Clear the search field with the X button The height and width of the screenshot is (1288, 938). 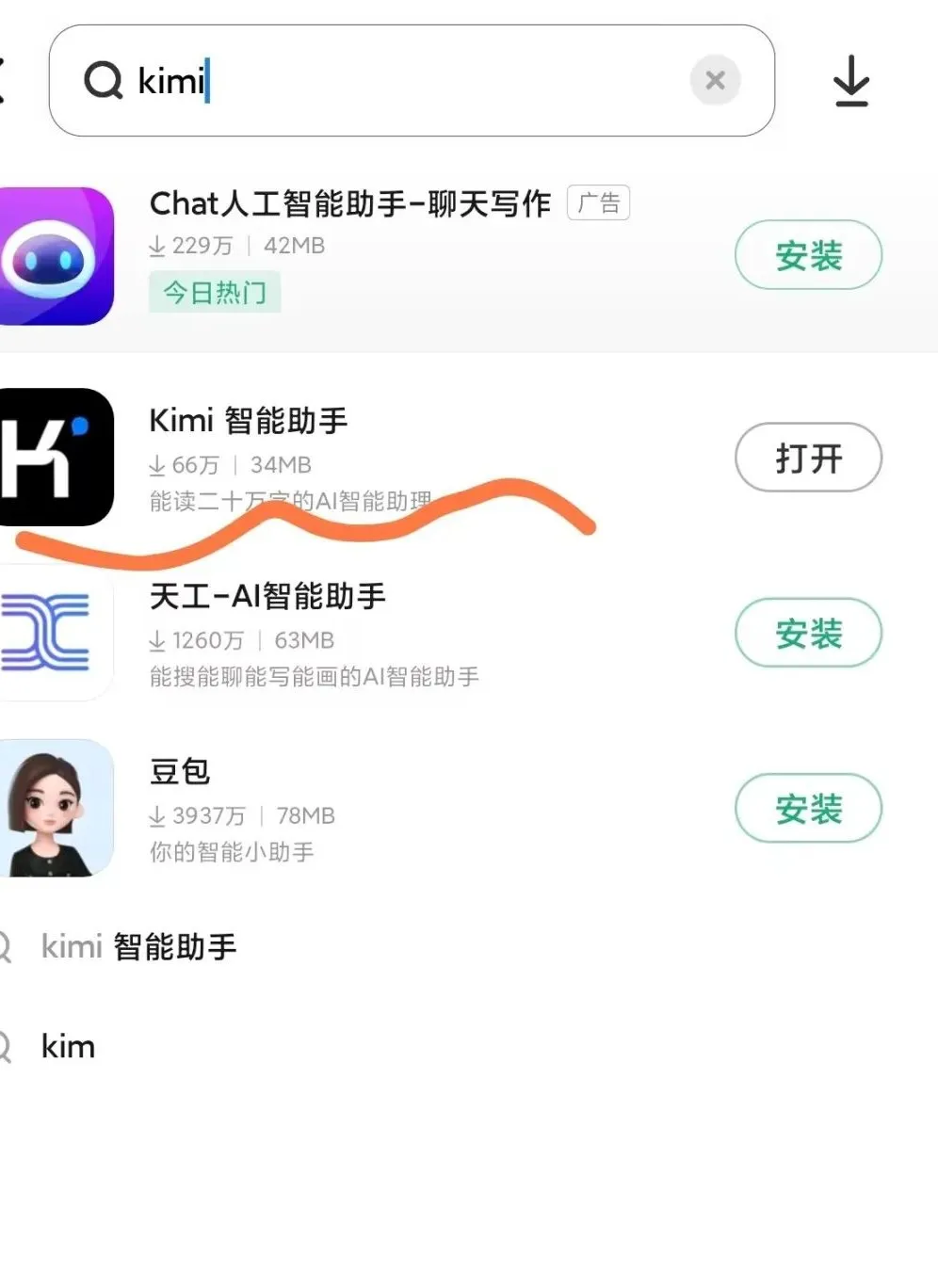(715, 80)
